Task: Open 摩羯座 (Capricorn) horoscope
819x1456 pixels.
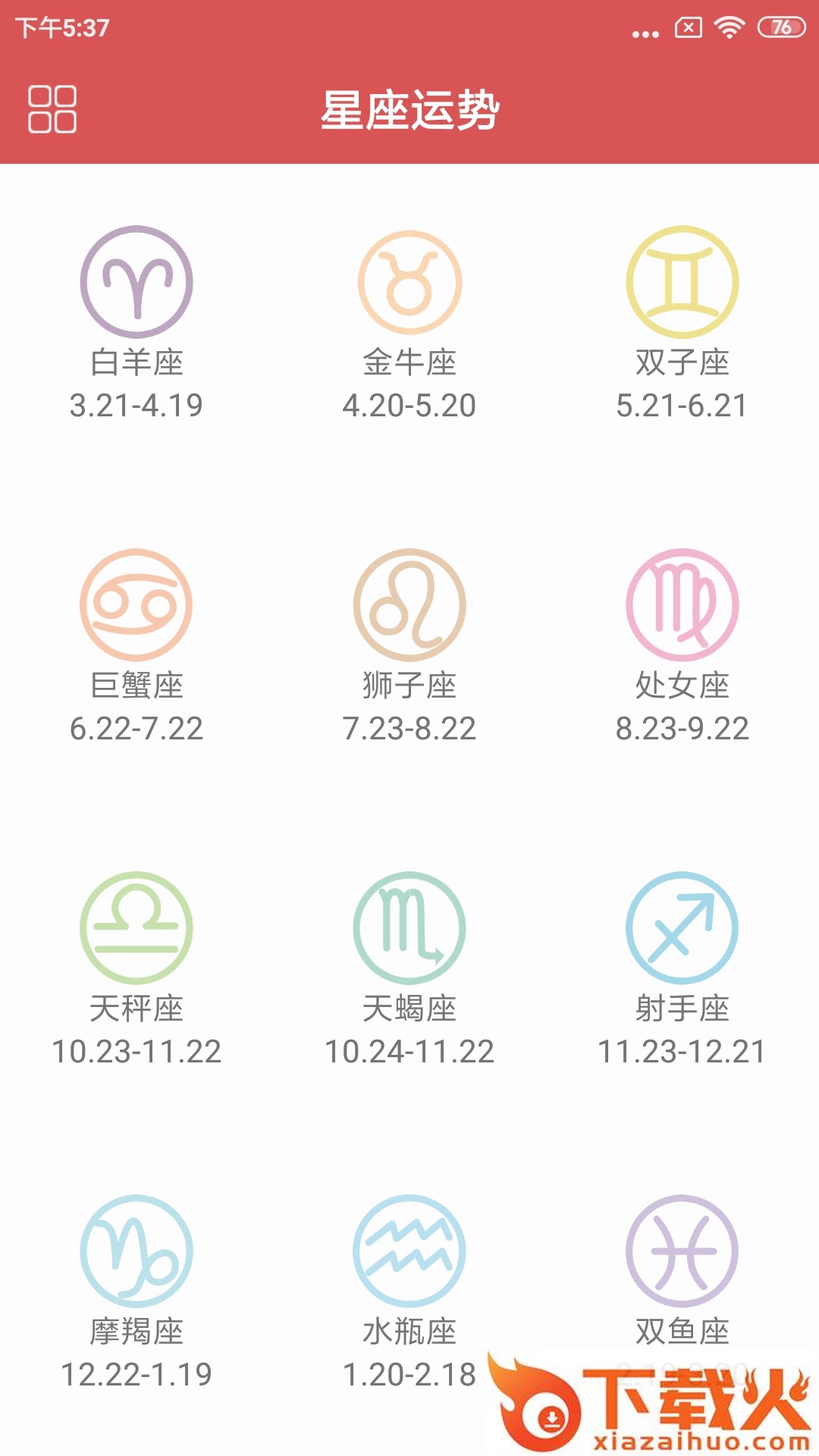Action: pos(136,1251)
